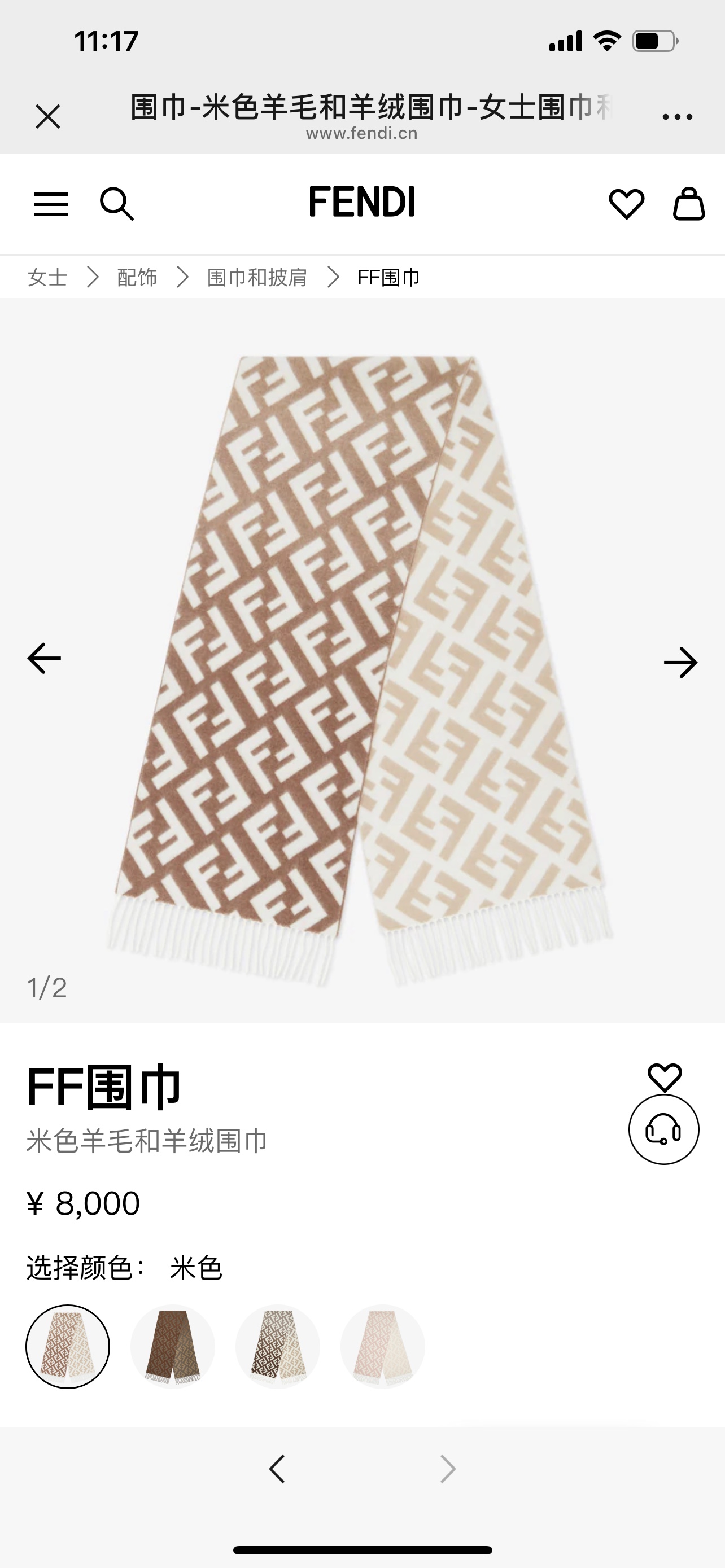Select the dark brown scarf swatch

coord(173,1346)
